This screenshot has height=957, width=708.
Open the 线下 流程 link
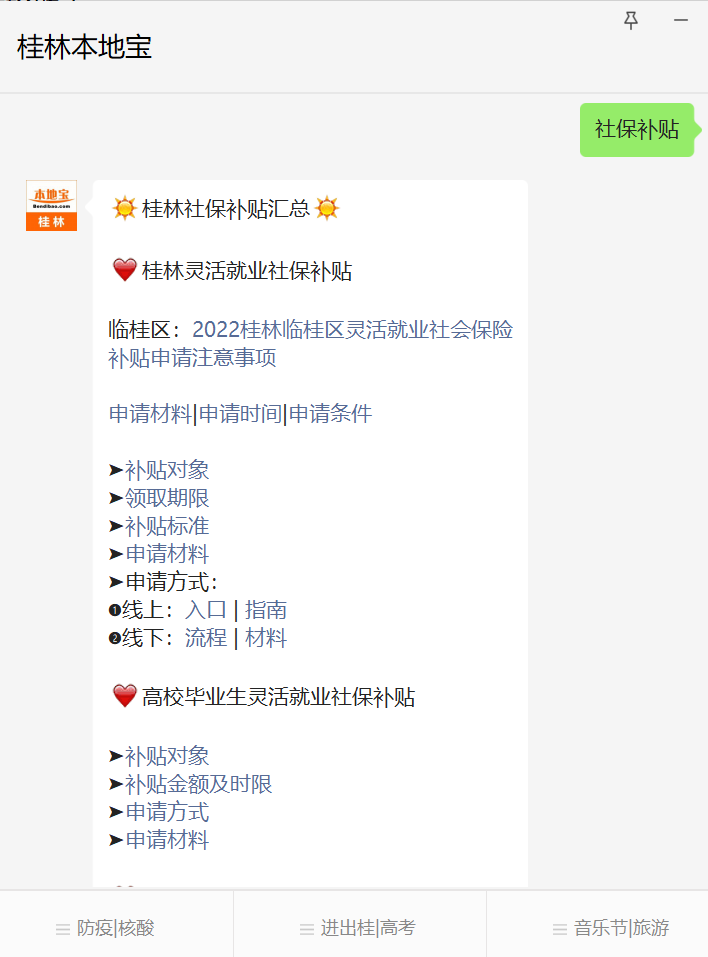coord(206,638)
